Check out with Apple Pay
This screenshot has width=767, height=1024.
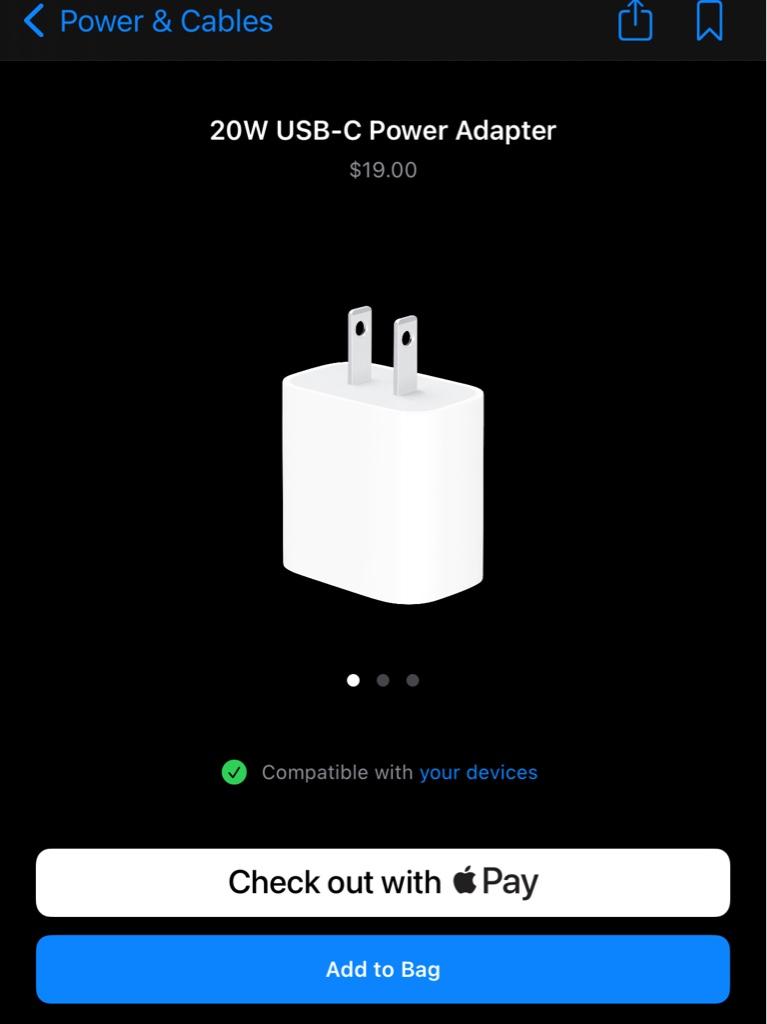pos(383,882)
